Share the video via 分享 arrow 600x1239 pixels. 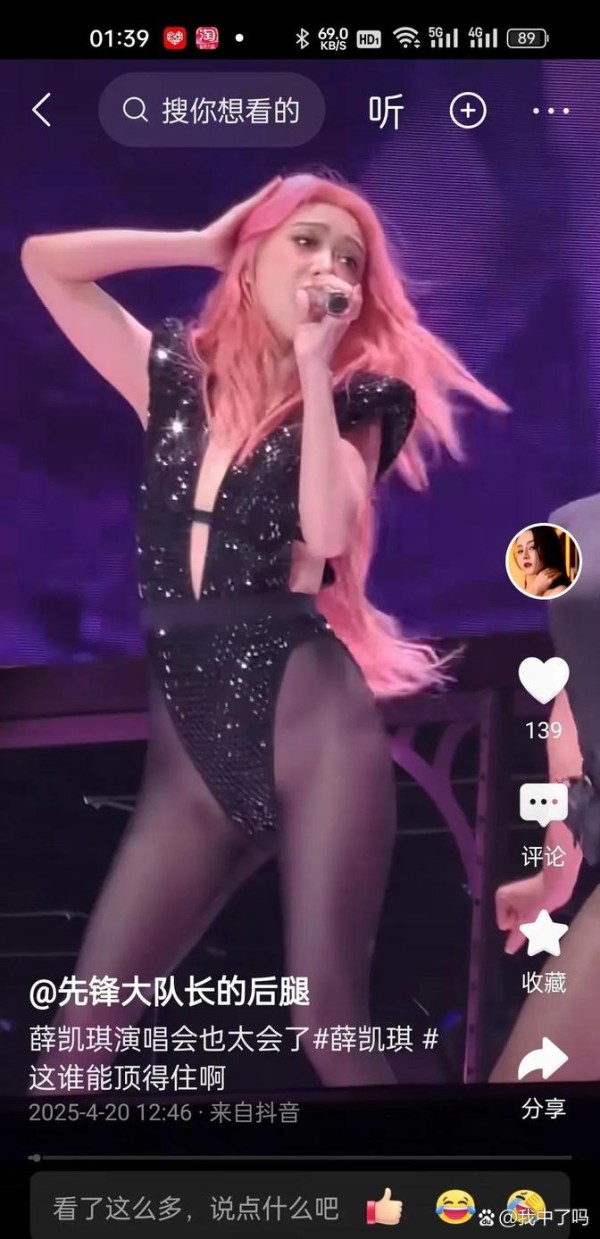pyautogui.click(x=543, y=1060)
